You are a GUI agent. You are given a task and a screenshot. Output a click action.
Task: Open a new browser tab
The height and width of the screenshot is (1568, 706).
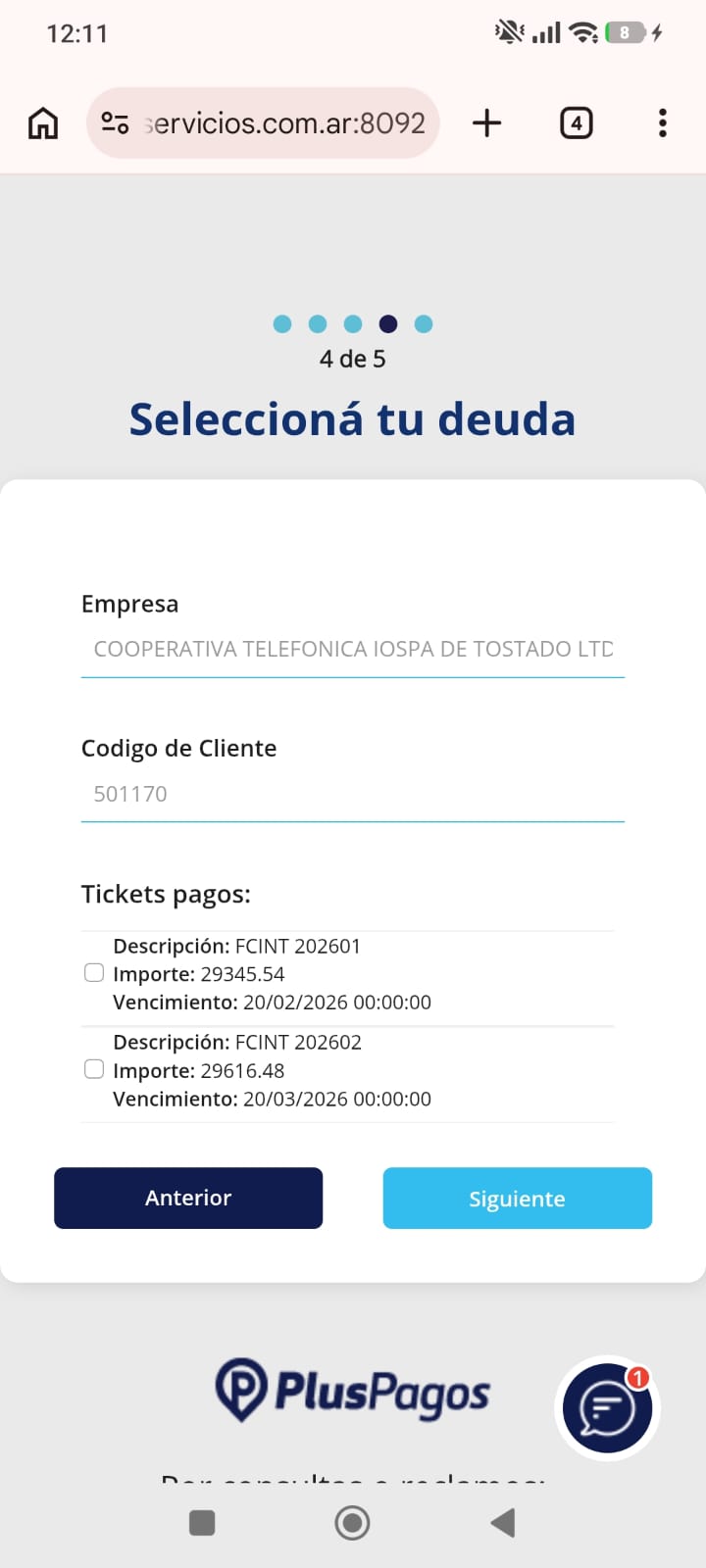(x=486, y=123)
